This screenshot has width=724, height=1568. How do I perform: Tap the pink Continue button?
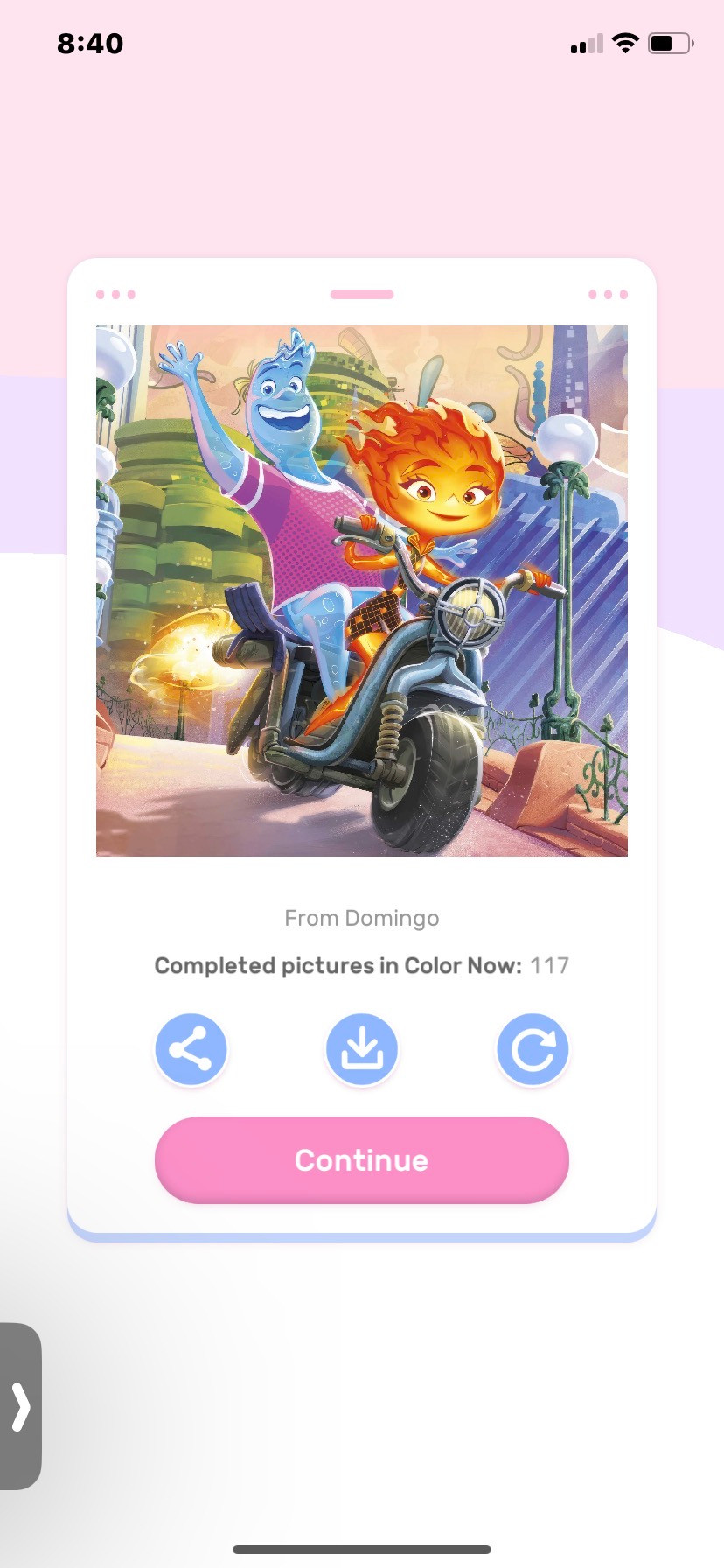click(x=361, y=1159)
